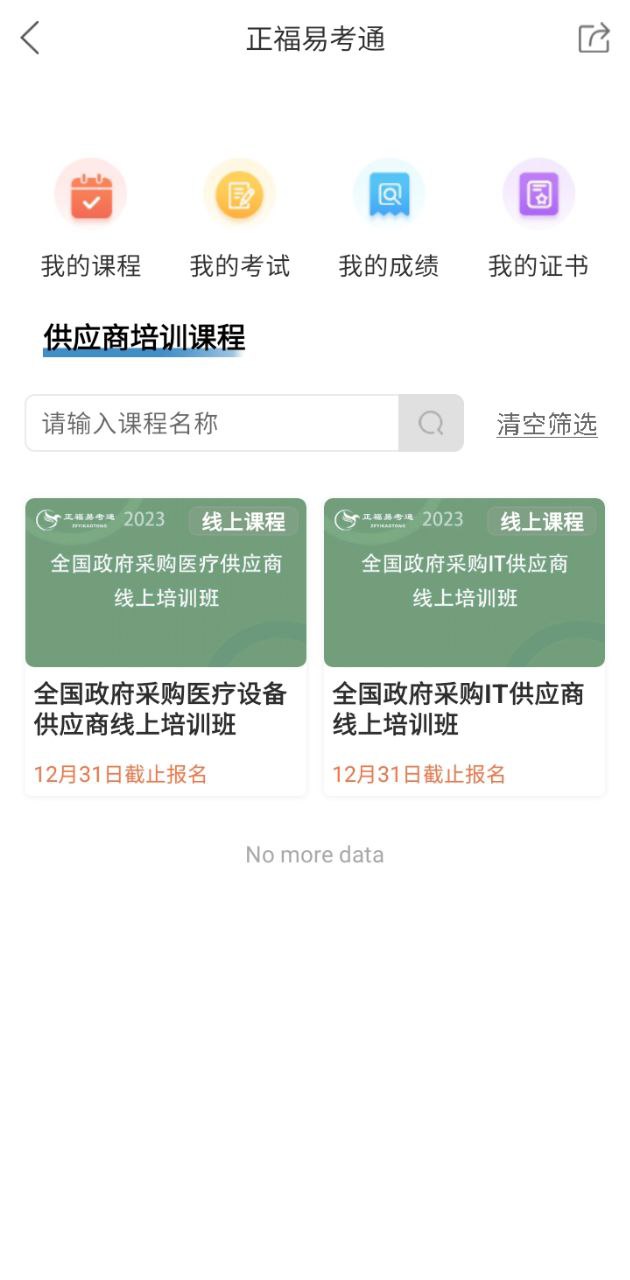Open the 全国政府采购医疗设备供应商线上培训班 course card

(166, 646)
